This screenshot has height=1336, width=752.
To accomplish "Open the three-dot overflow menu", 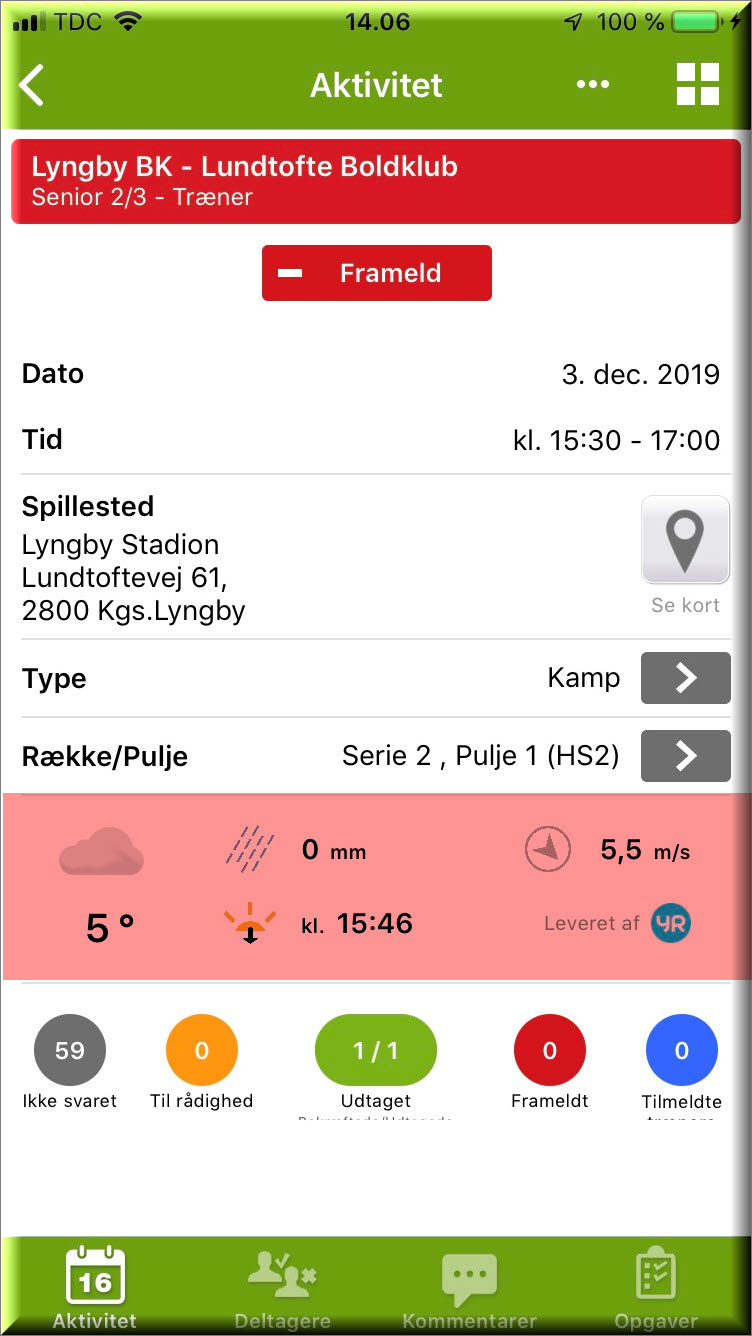I will (593, 85).
